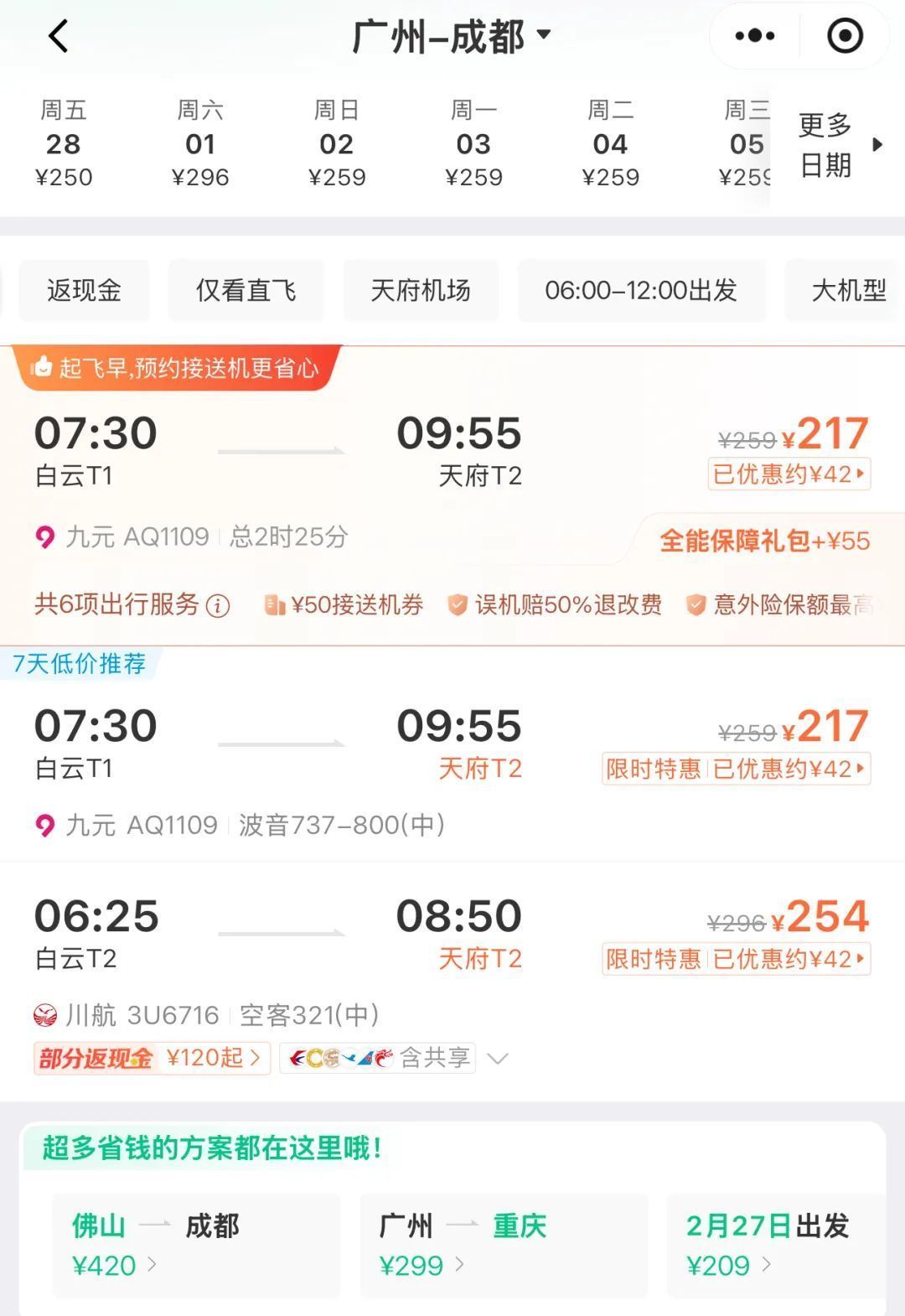Filter by 06:00-12:00出发 time
This screenshot has width=905, height=1316.
(x=641, y=291)
